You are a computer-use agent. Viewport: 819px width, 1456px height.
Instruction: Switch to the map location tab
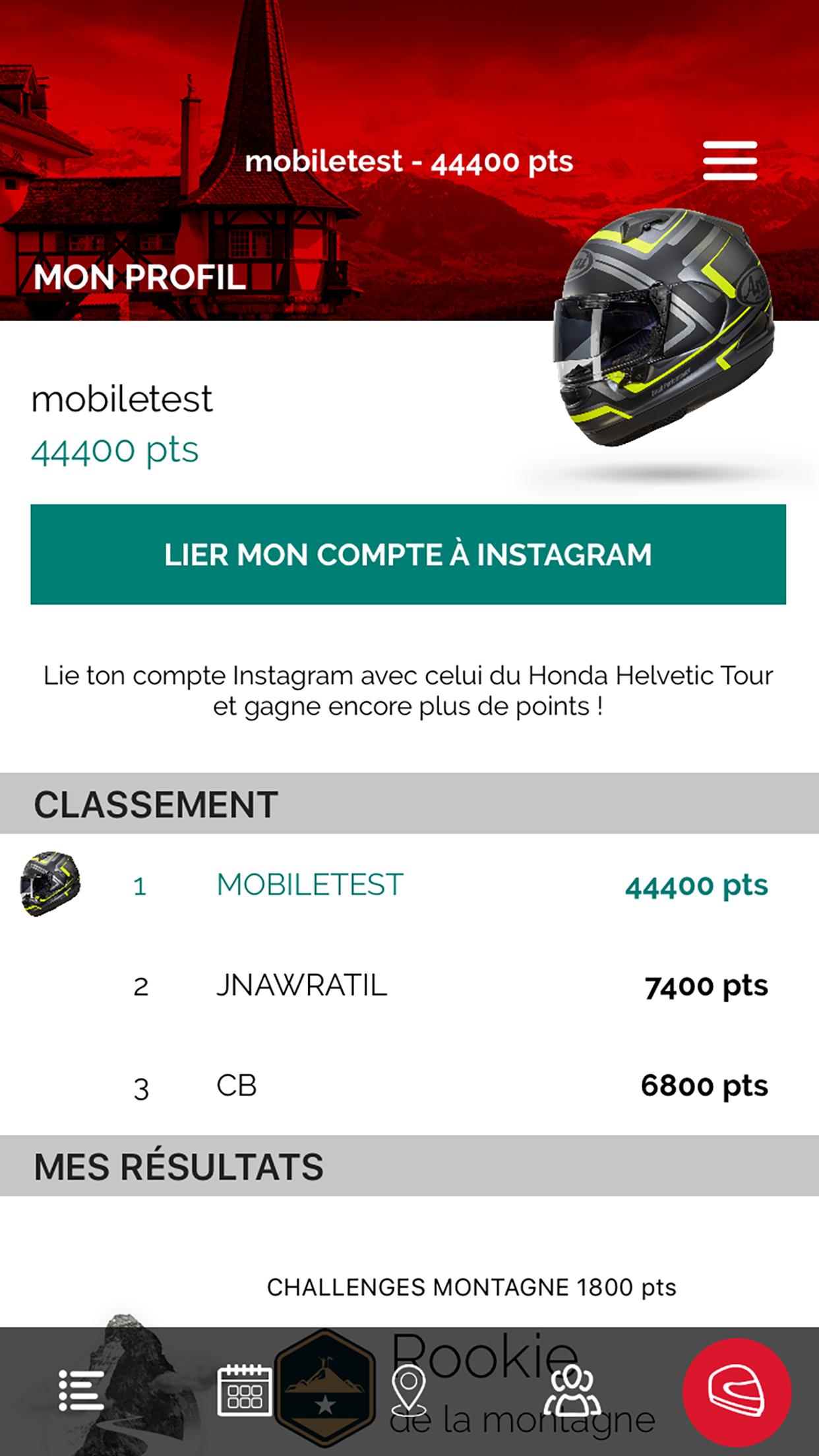408,1390
